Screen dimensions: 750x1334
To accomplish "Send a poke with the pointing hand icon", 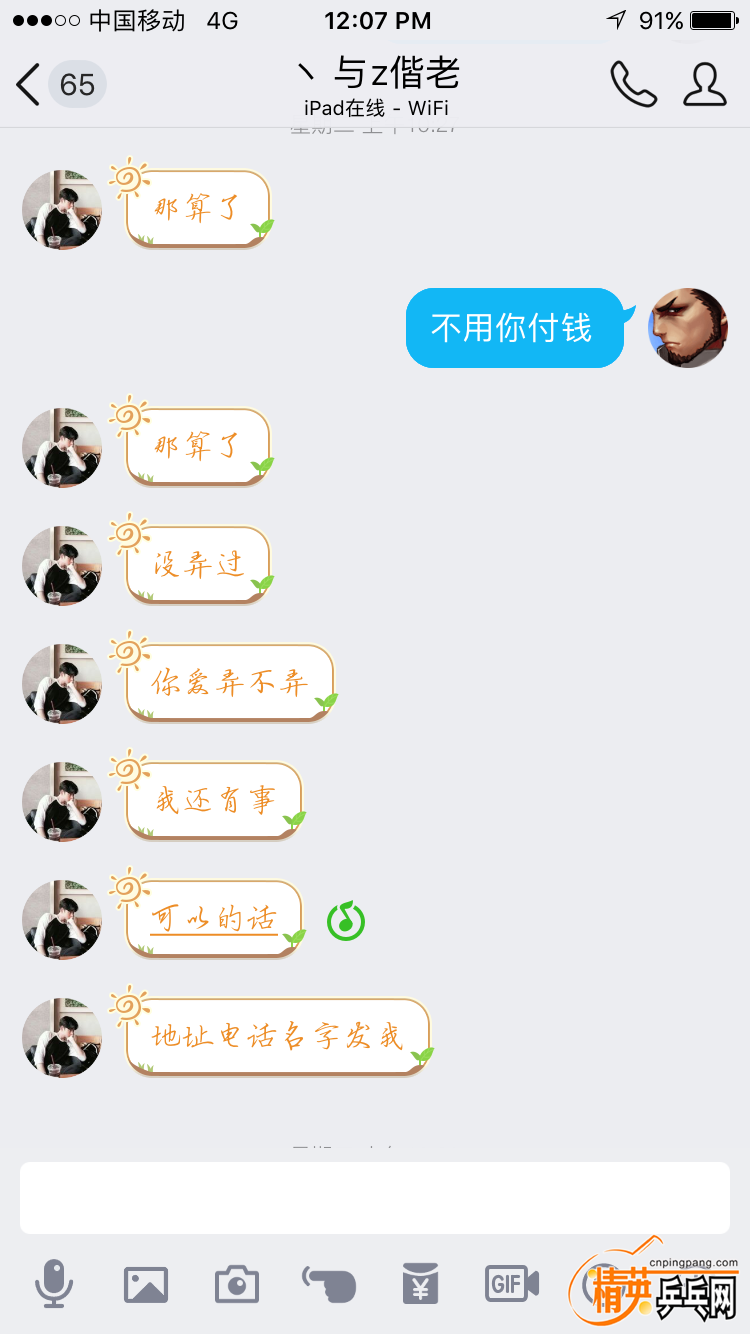I will pyautogui.click(x=329, y=1284).
